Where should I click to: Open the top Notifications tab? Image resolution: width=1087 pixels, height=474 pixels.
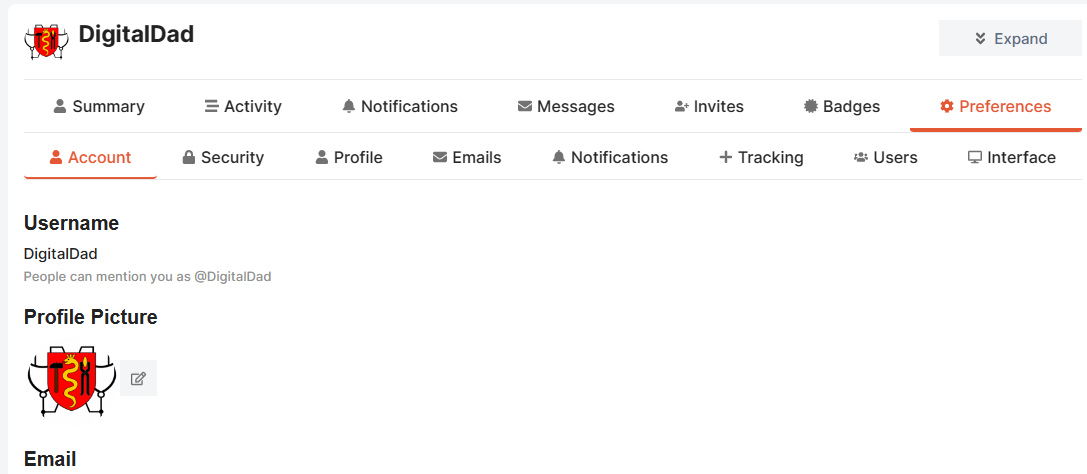point(399,106)
